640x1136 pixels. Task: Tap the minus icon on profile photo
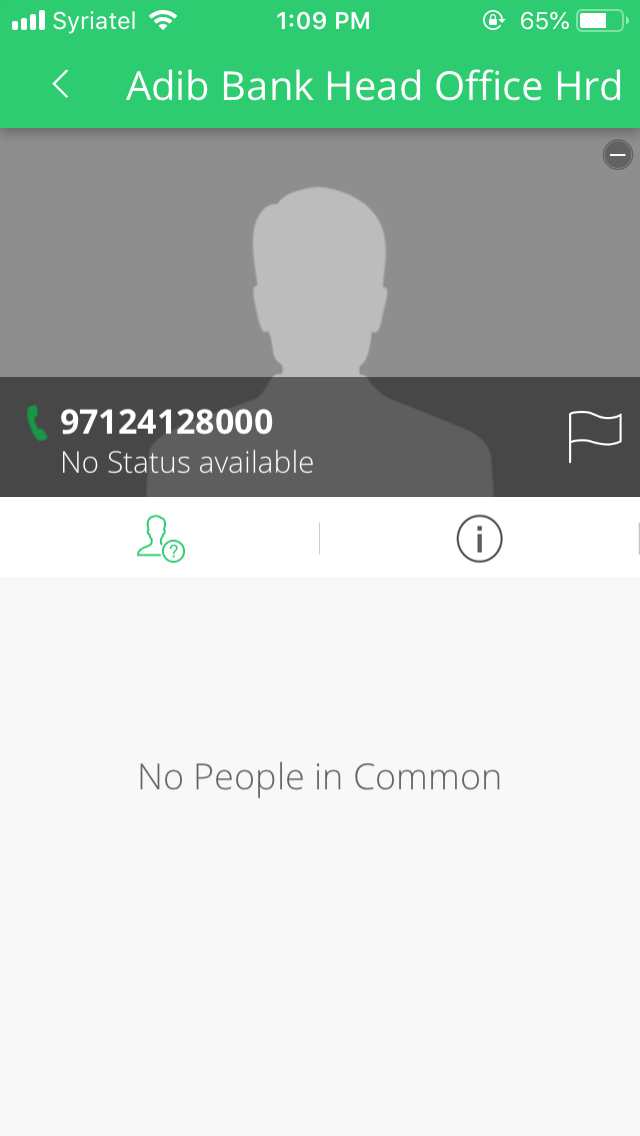coord(618,155)
